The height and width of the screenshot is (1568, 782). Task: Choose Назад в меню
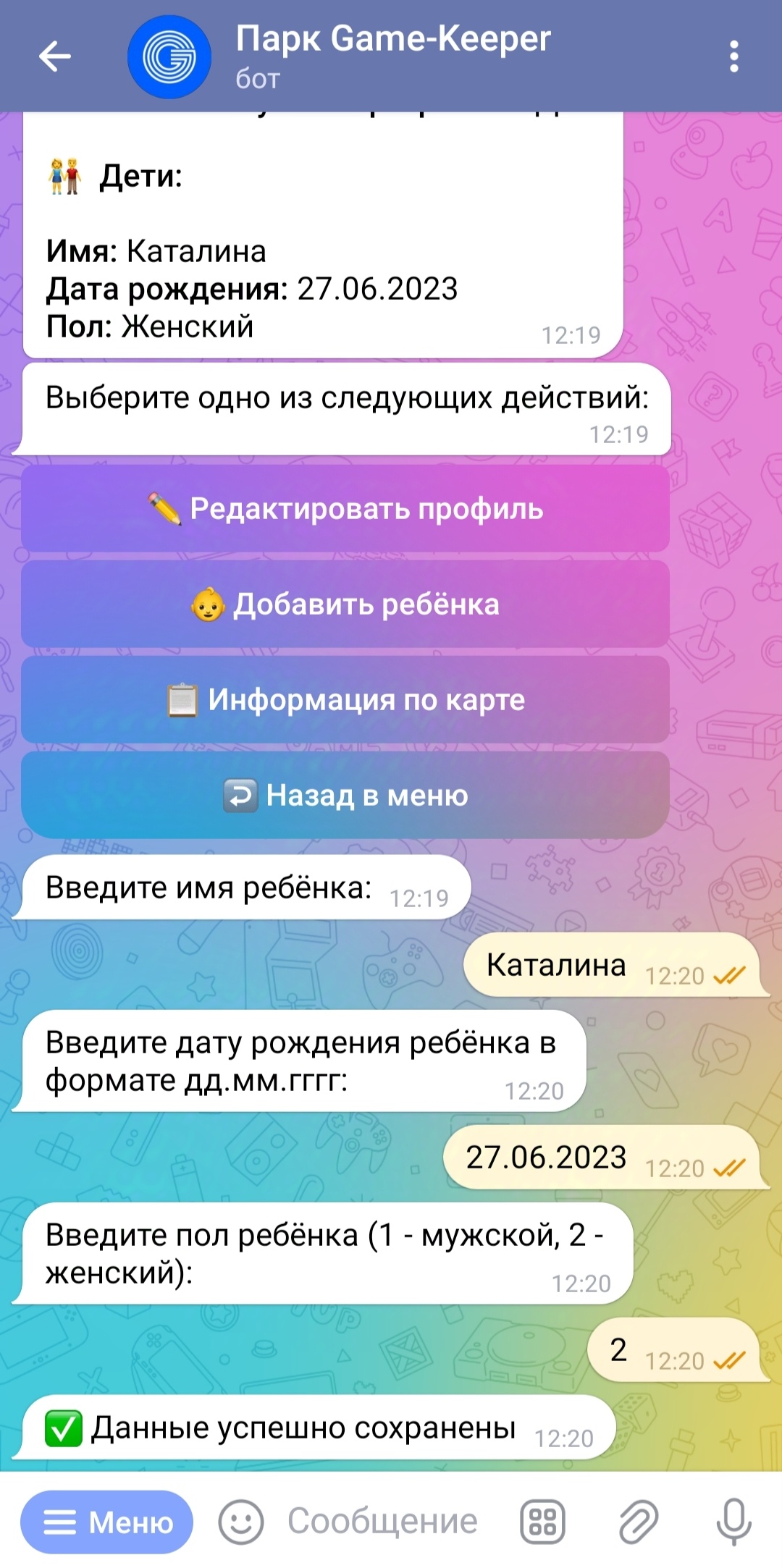tap(345, 796)
